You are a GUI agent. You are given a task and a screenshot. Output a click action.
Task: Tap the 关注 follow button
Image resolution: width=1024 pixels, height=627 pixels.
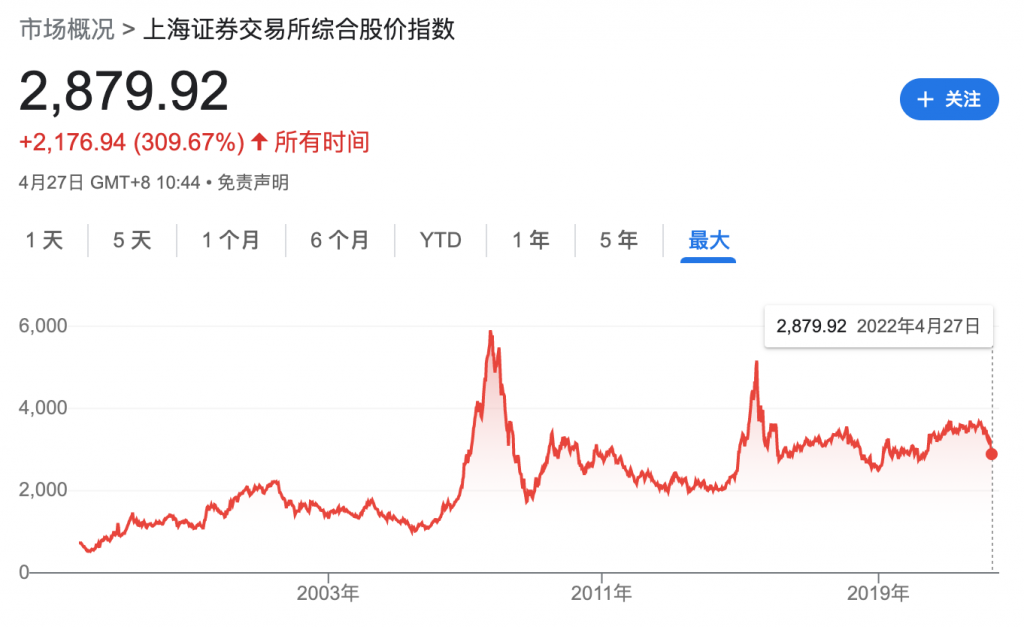pos(949,99)
